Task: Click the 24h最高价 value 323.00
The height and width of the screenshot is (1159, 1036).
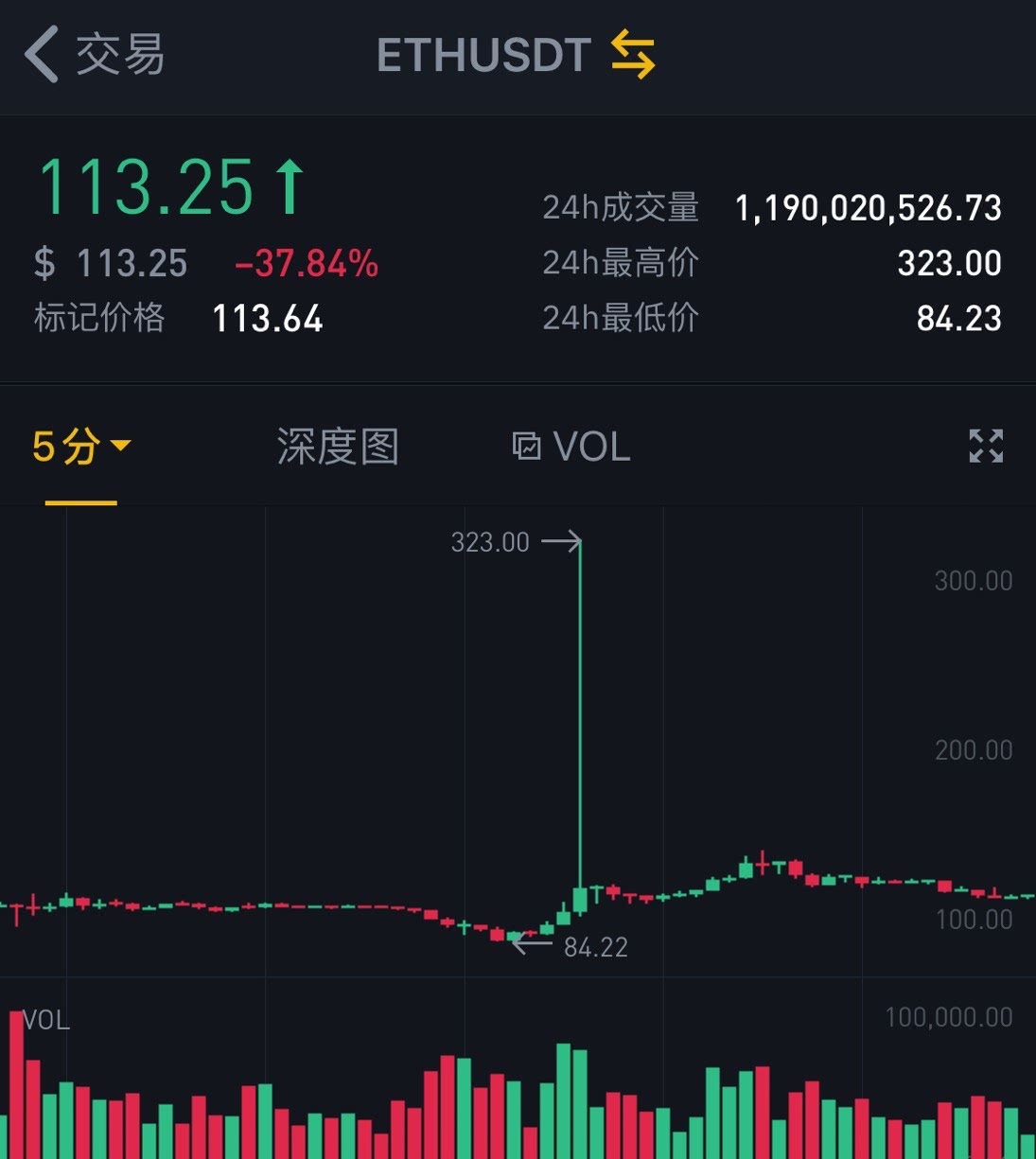Action: pos(949,264)
